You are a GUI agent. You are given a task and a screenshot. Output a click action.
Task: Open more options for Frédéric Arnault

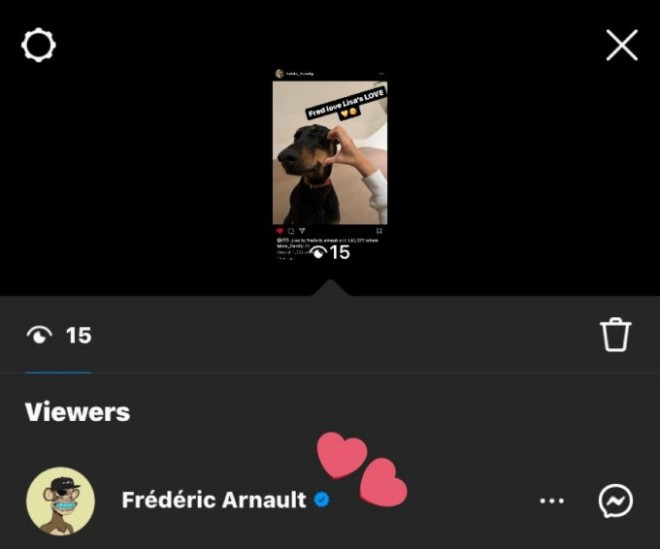pyautogui.click(x=552, y=500)
